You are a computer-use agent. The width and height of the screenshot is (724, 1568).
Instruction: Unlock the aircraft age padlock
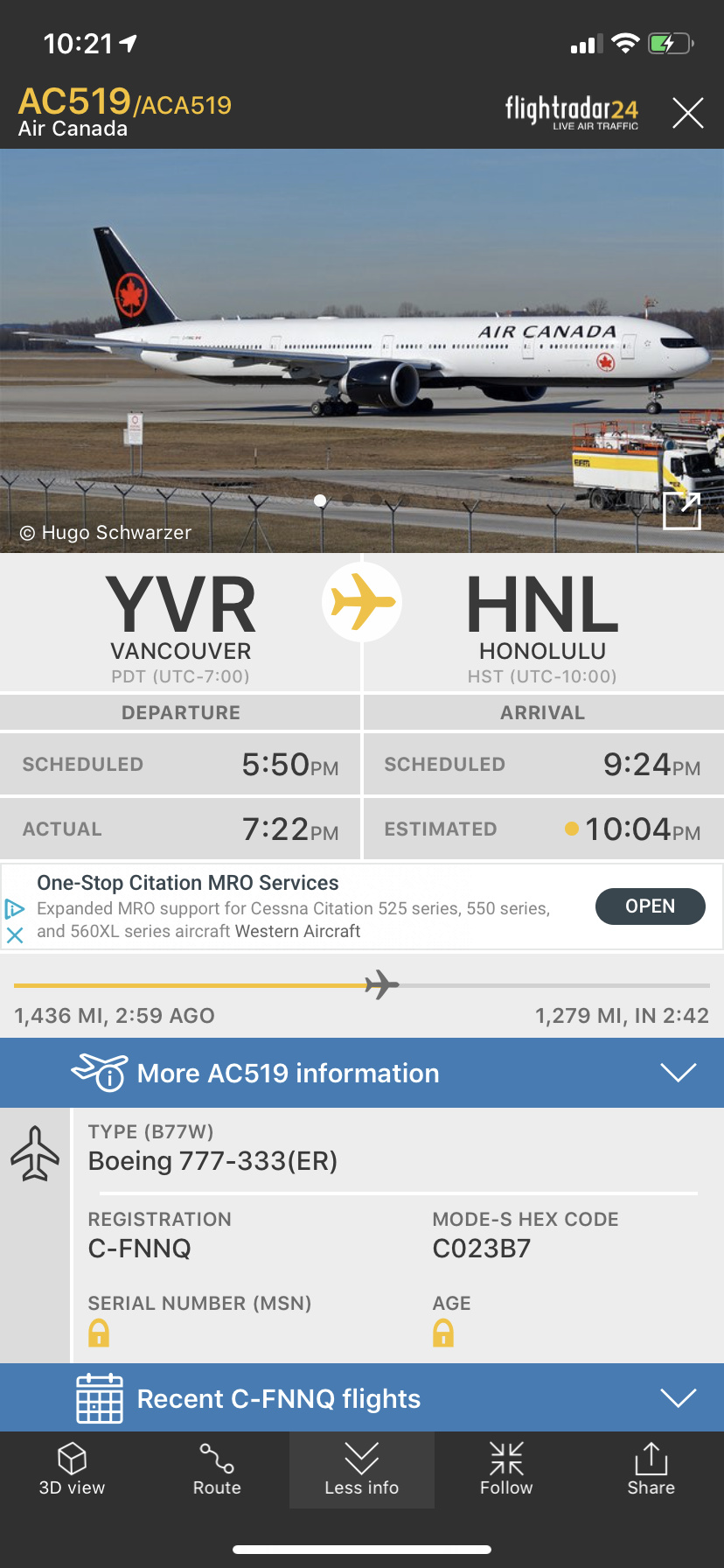point(443,1333)
